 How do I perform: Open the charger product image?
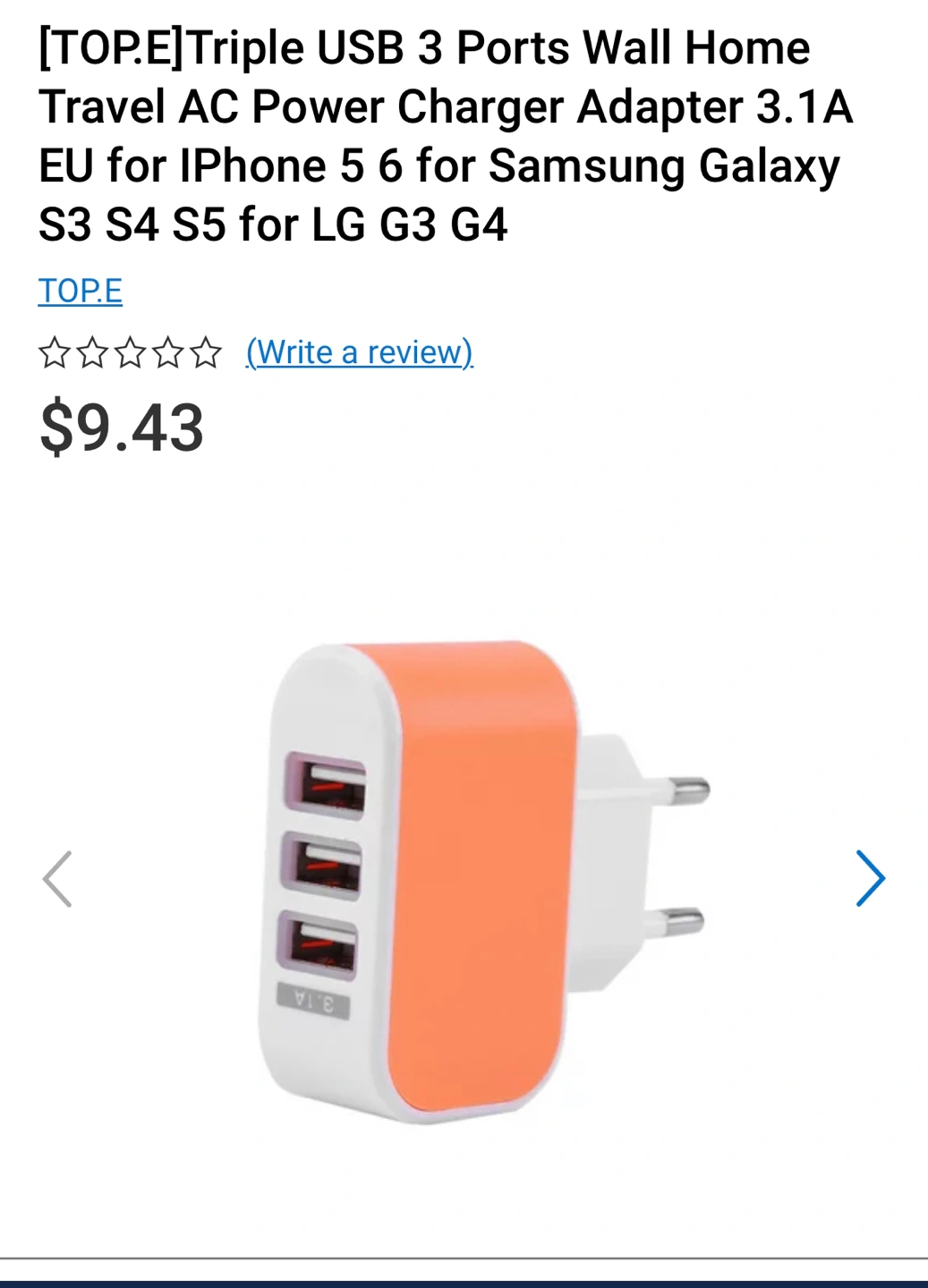pyautogui.click(x=465, y=881)
